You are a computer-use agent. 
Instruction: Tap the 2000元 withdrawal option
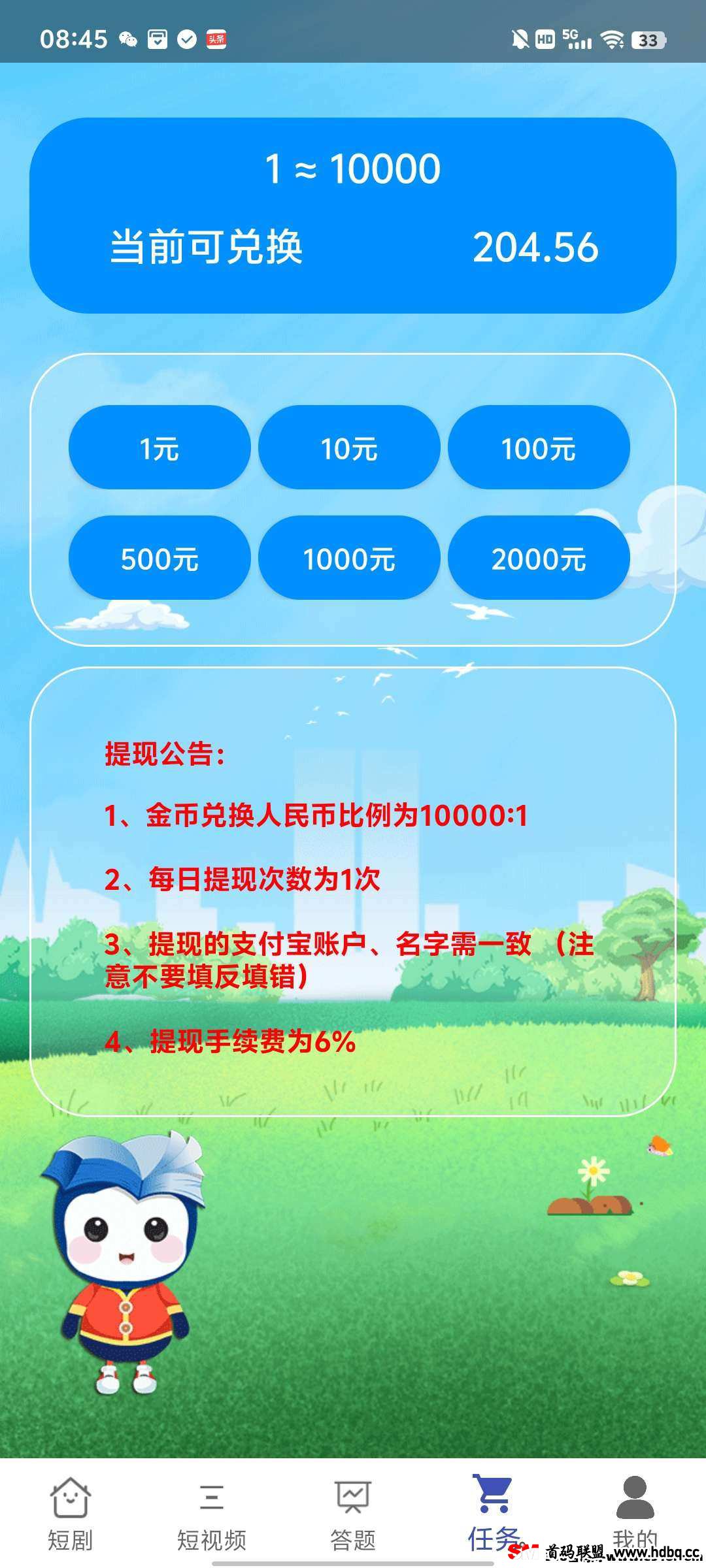coord(539,558)
